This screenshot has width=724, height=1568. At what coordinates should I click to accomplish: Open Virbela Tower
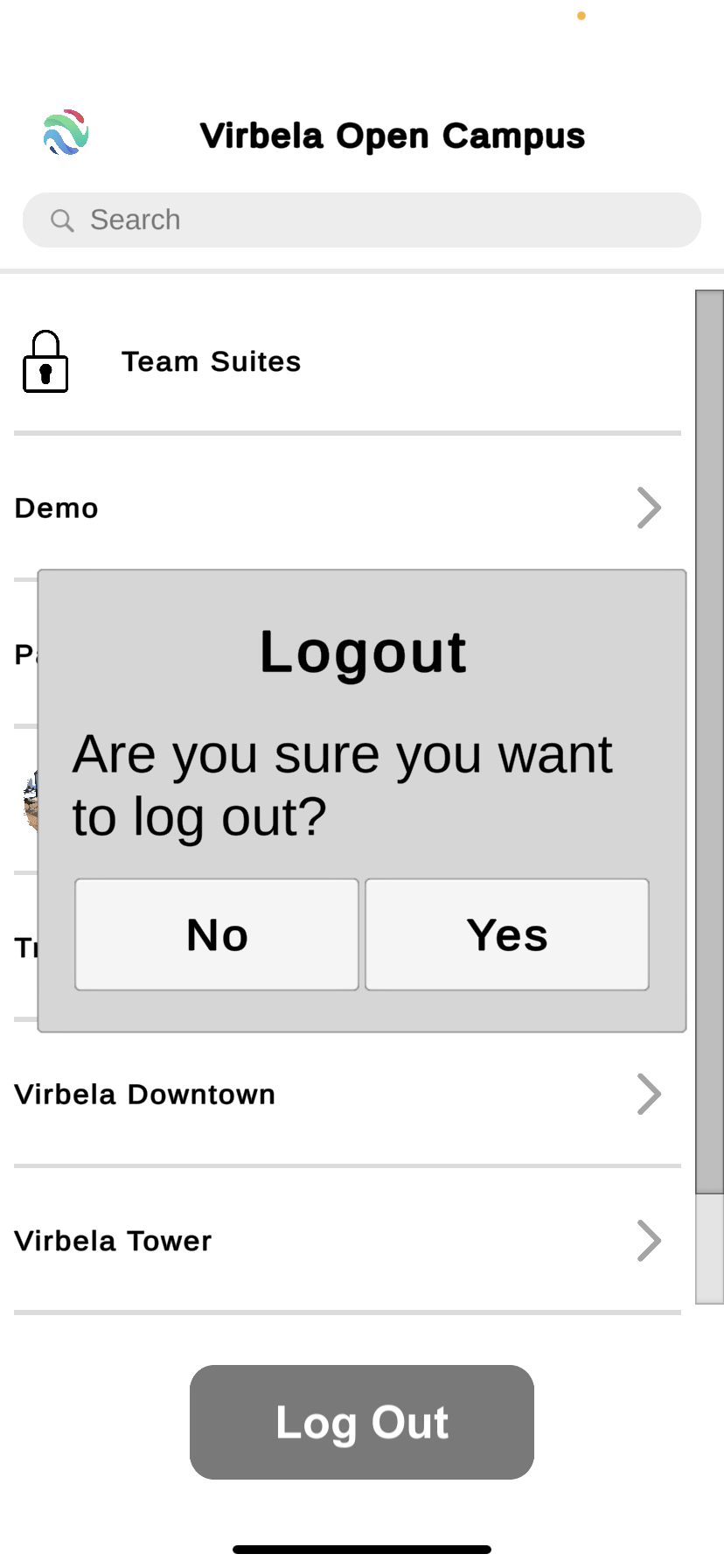(x=347, y=1240)
